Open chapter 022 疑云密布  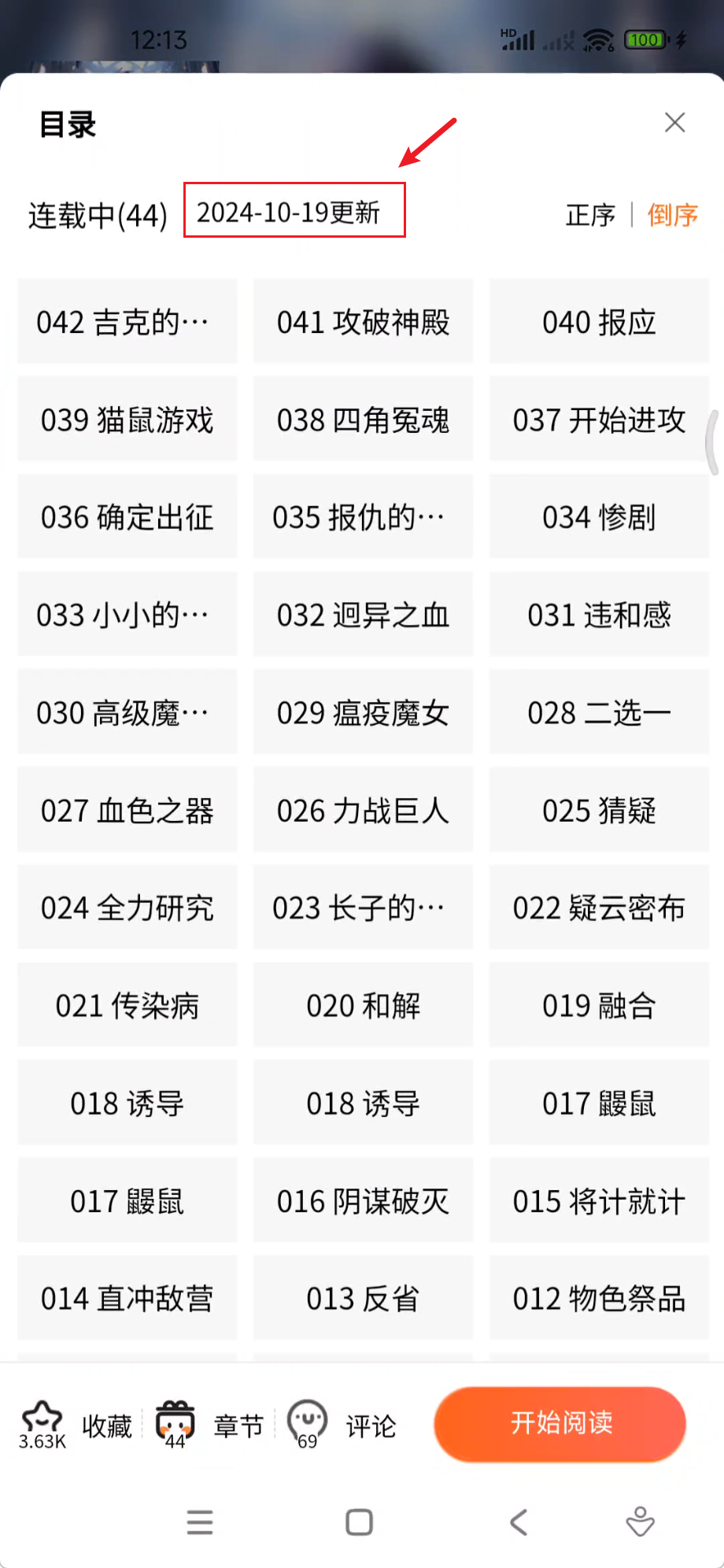(x=598, y=908)
